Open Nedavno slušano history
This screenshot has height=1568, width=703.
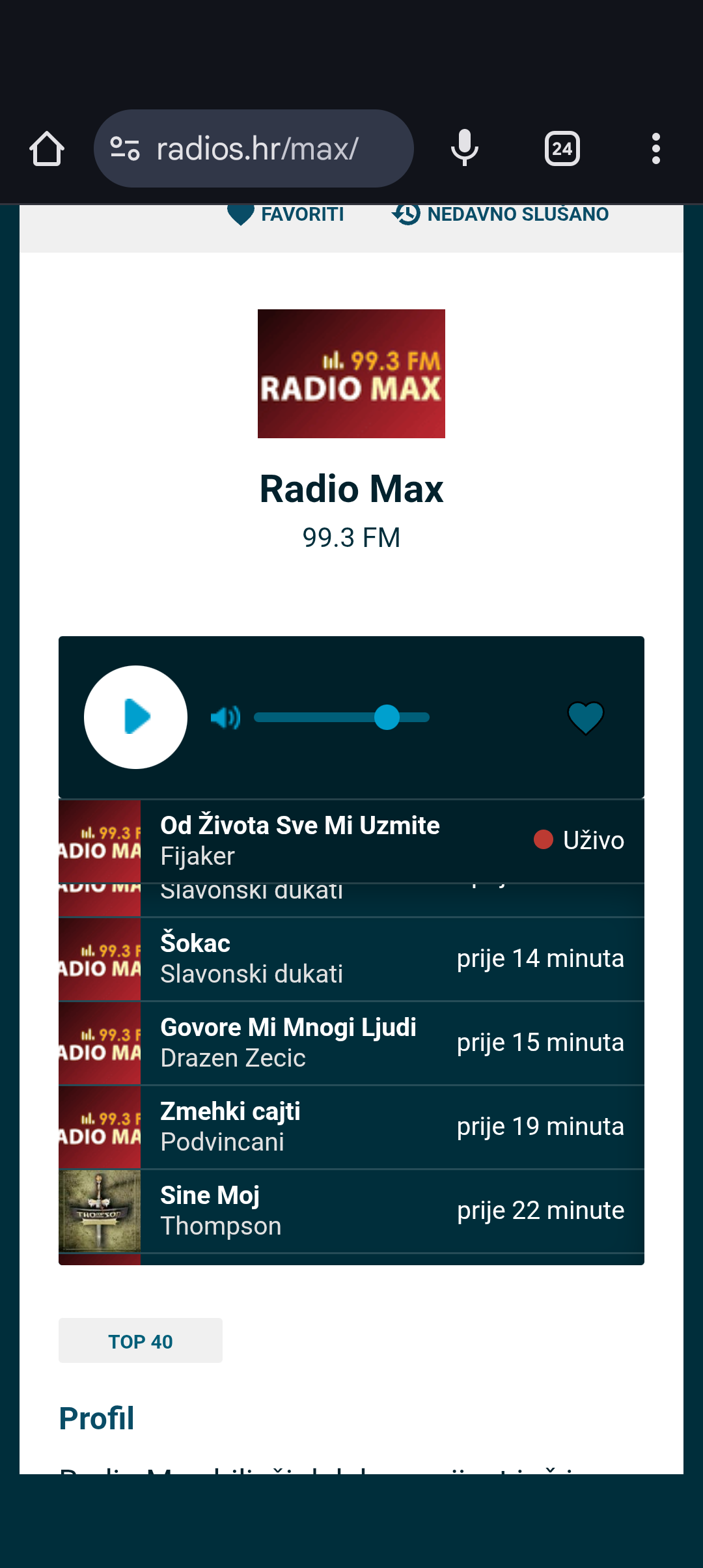500,214
